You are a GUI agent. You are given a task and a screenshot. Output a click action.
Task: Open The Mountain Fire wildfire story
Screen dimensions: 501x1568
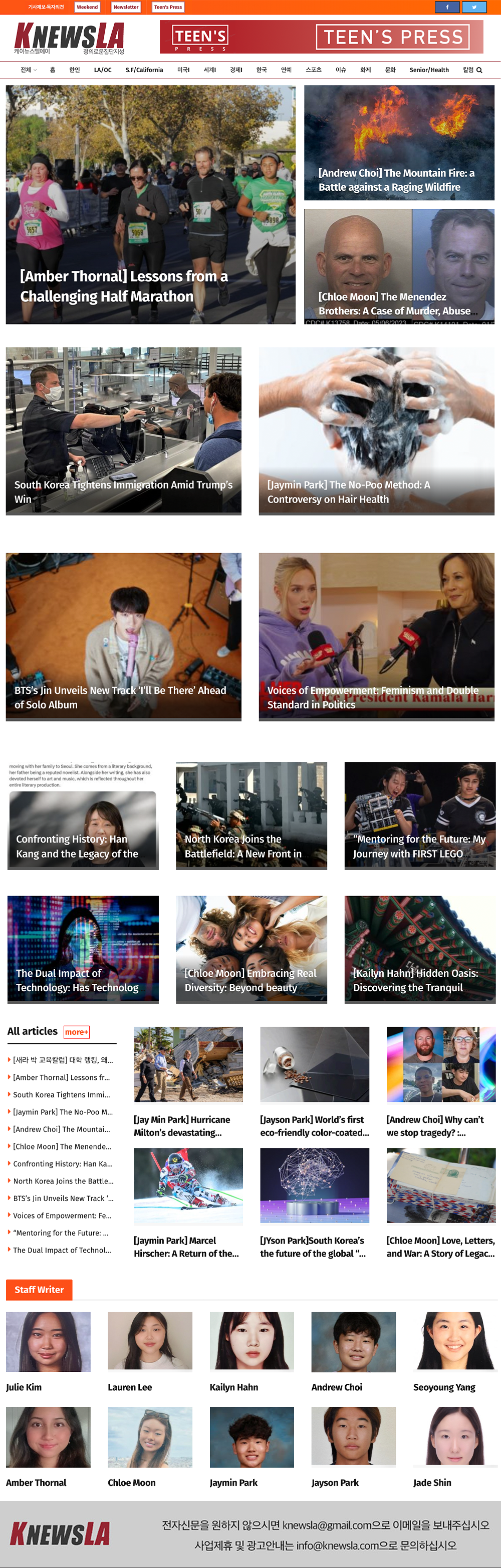(x=396, y=180)
